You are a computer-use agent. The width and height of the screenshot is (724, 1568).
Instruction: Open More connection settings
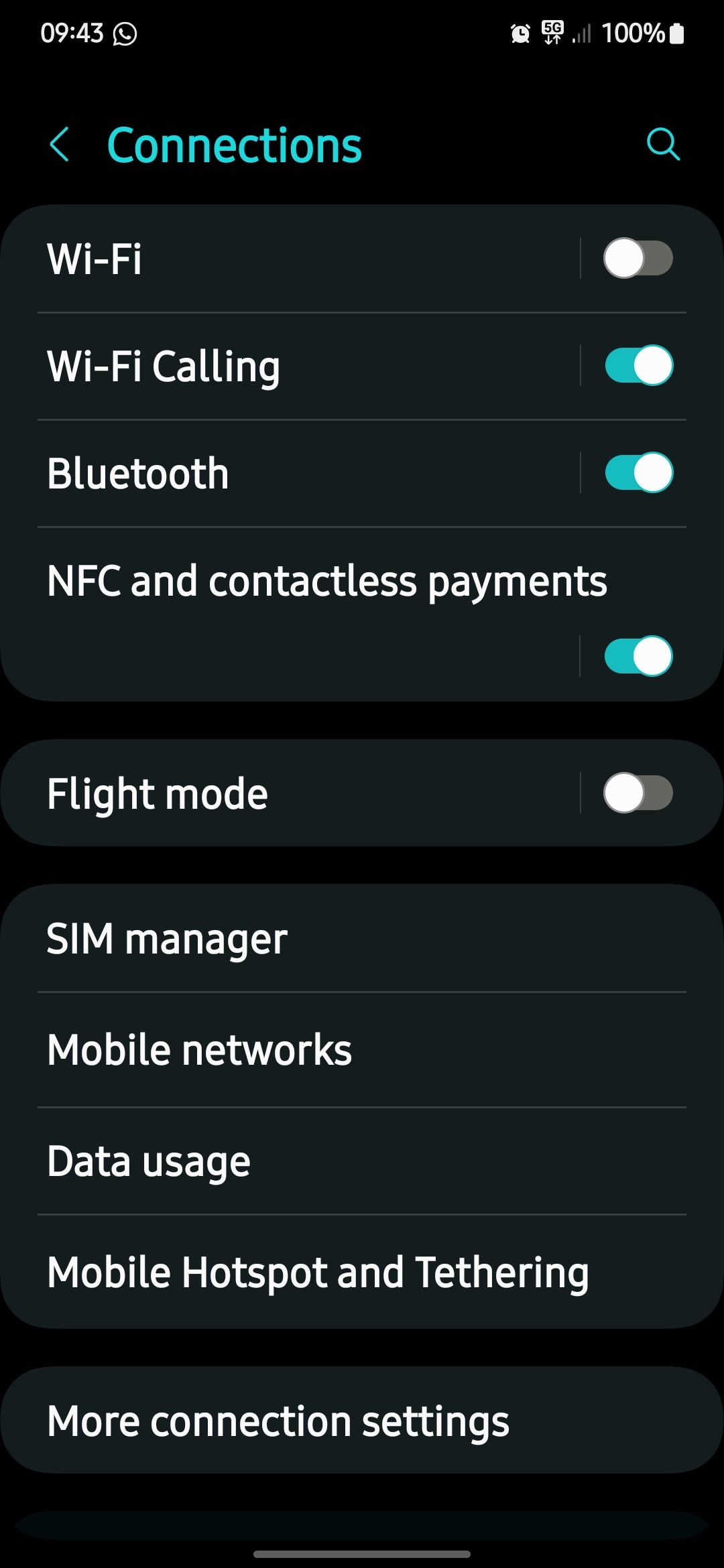[362, 1421]
